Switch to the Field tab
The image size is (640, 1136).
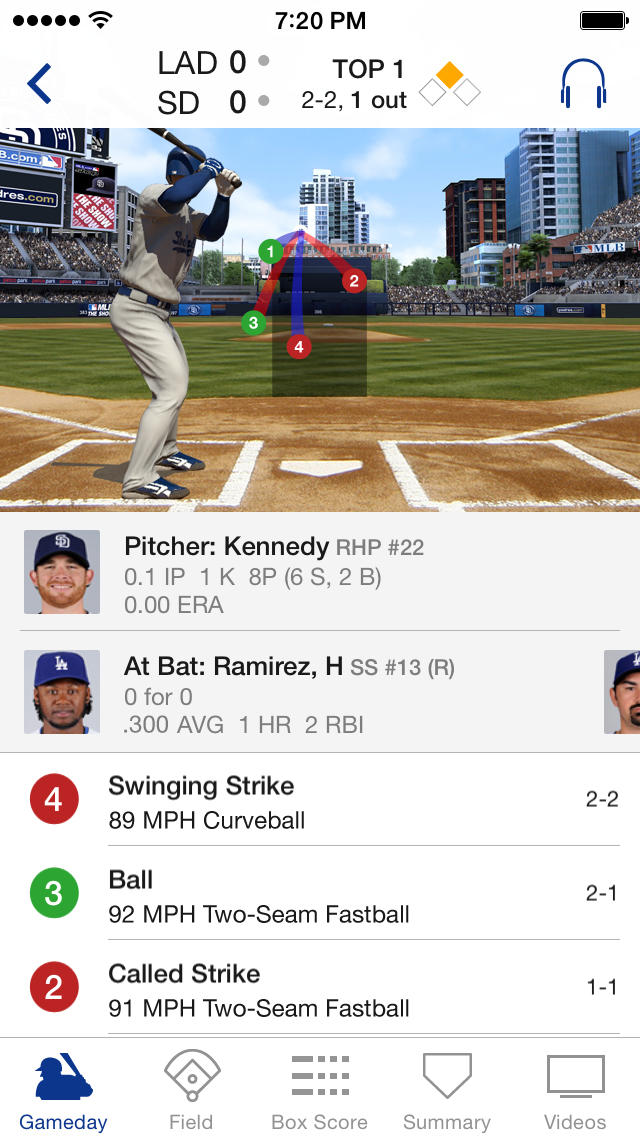point(190,1090)
